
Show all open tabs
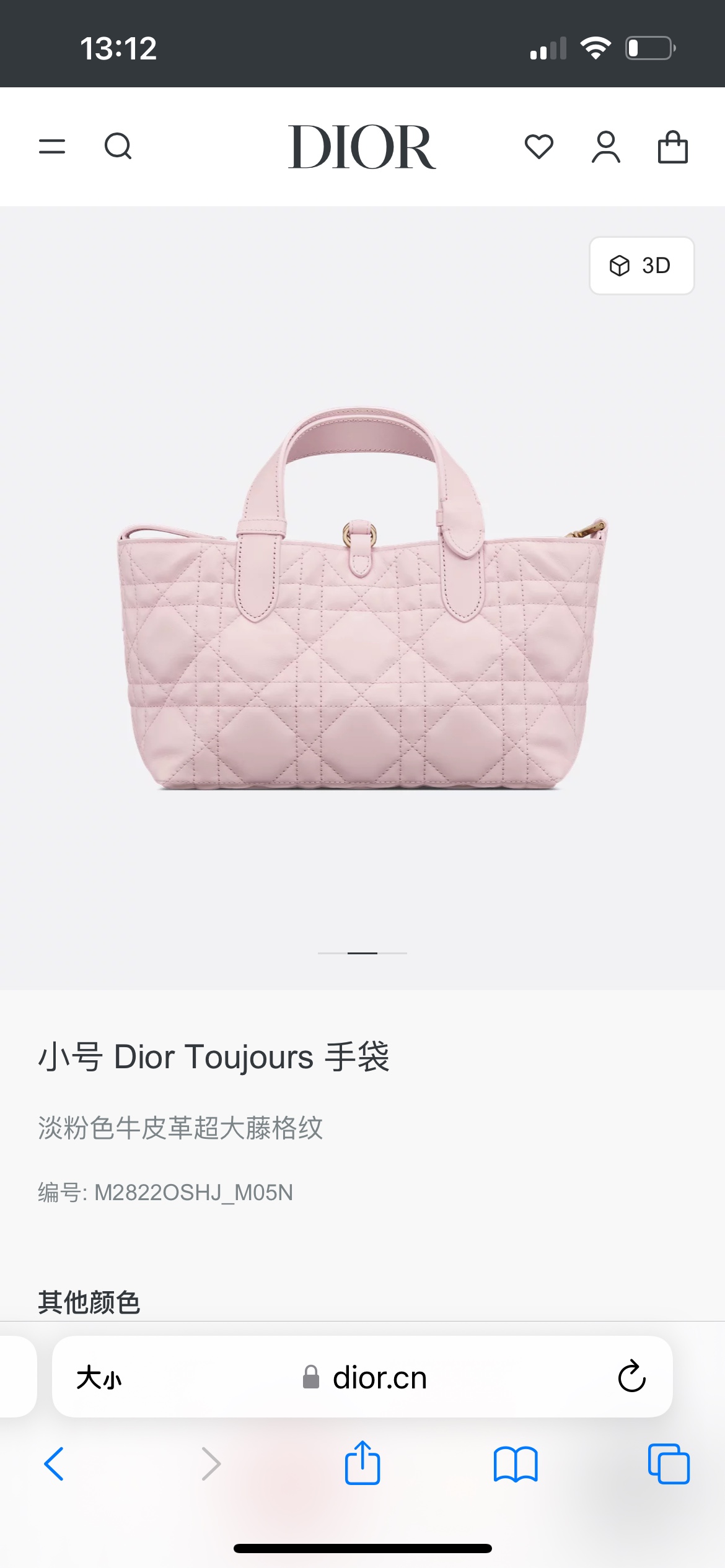click(x=669, y=1464)
